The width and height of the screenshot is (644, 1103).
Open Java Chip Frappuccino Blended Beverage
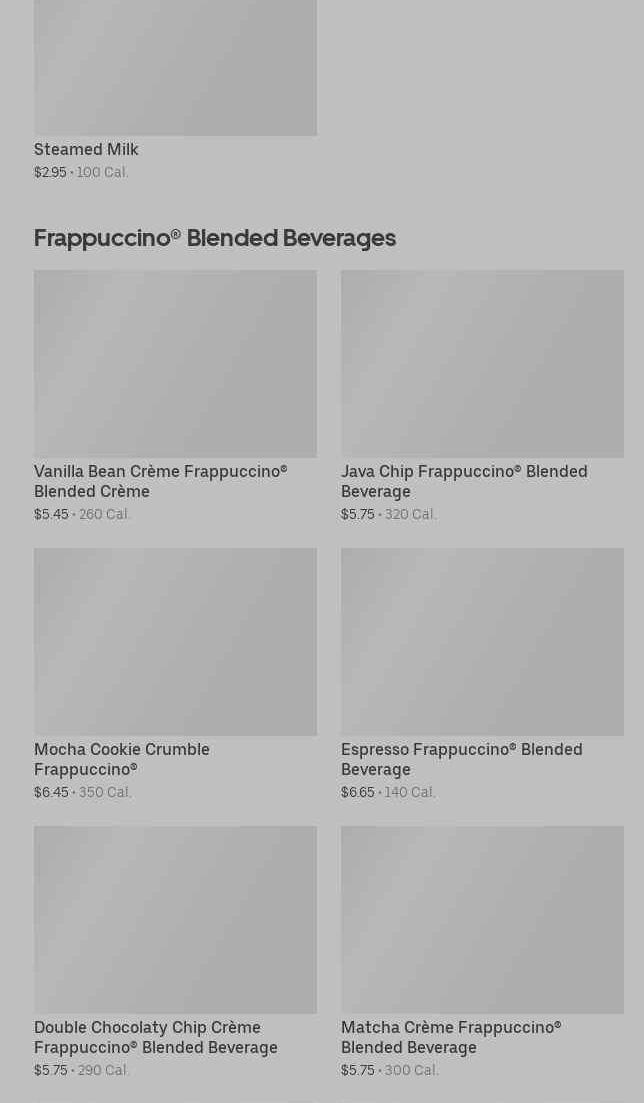(482, 397)
